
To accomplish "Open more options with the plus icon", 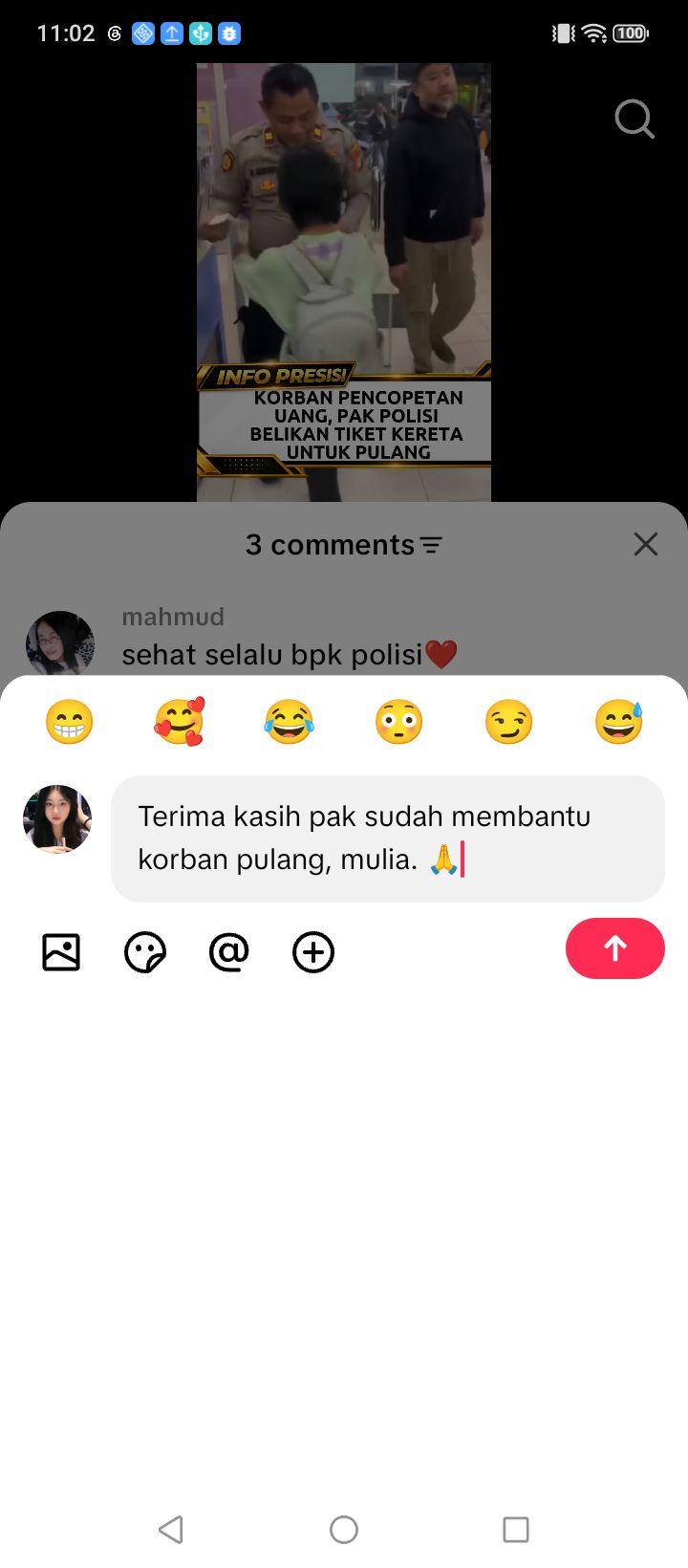I will pos(313,952).
